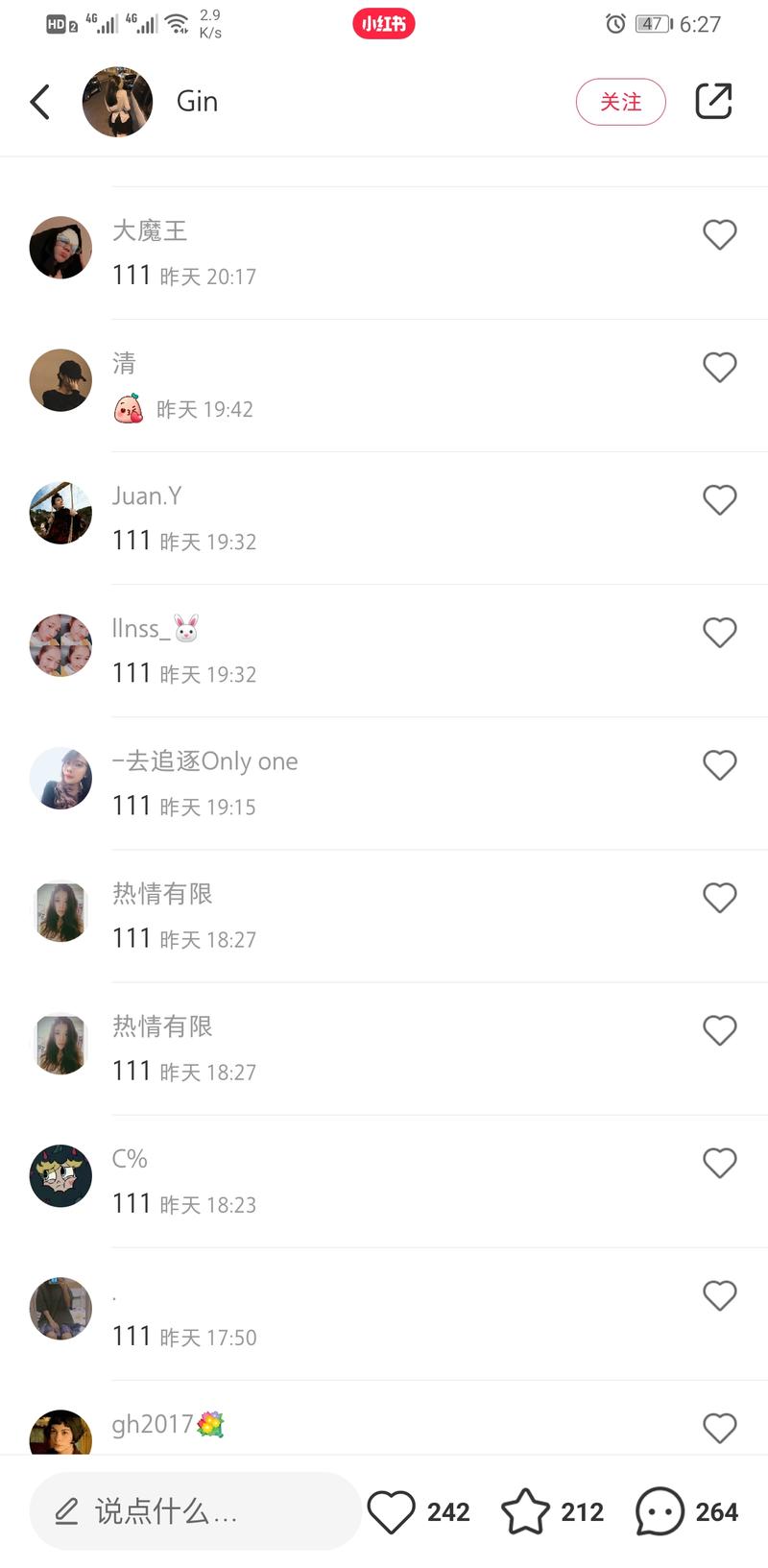Like Juan.Y's comment heart
The image size is (768, 1568).
coord(719,499)
